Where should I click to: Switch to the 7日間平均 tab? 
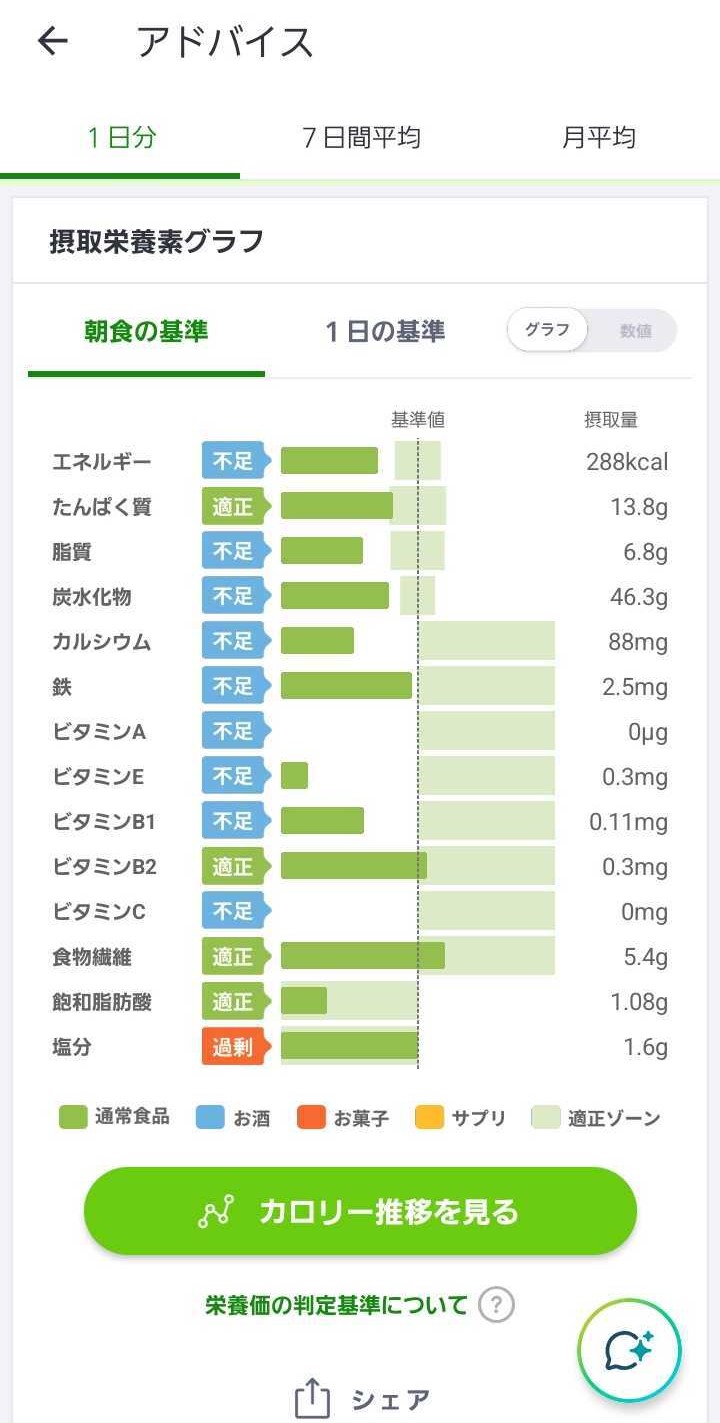click(x=360, y=137)
